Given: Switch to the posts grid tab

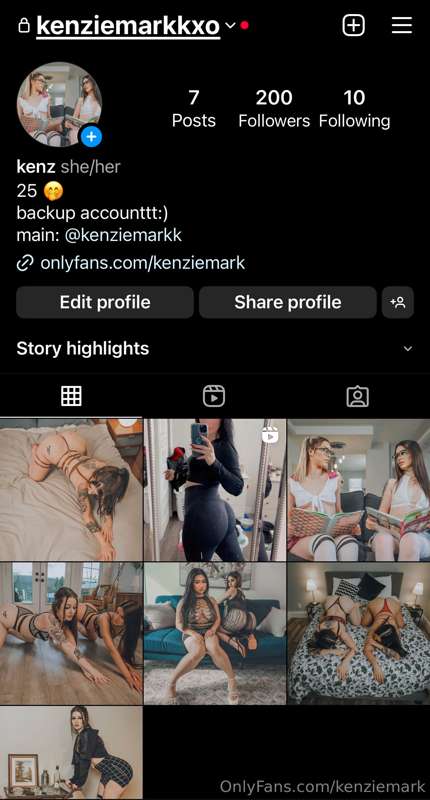Looking at the screenshot, I should (71, 396).
